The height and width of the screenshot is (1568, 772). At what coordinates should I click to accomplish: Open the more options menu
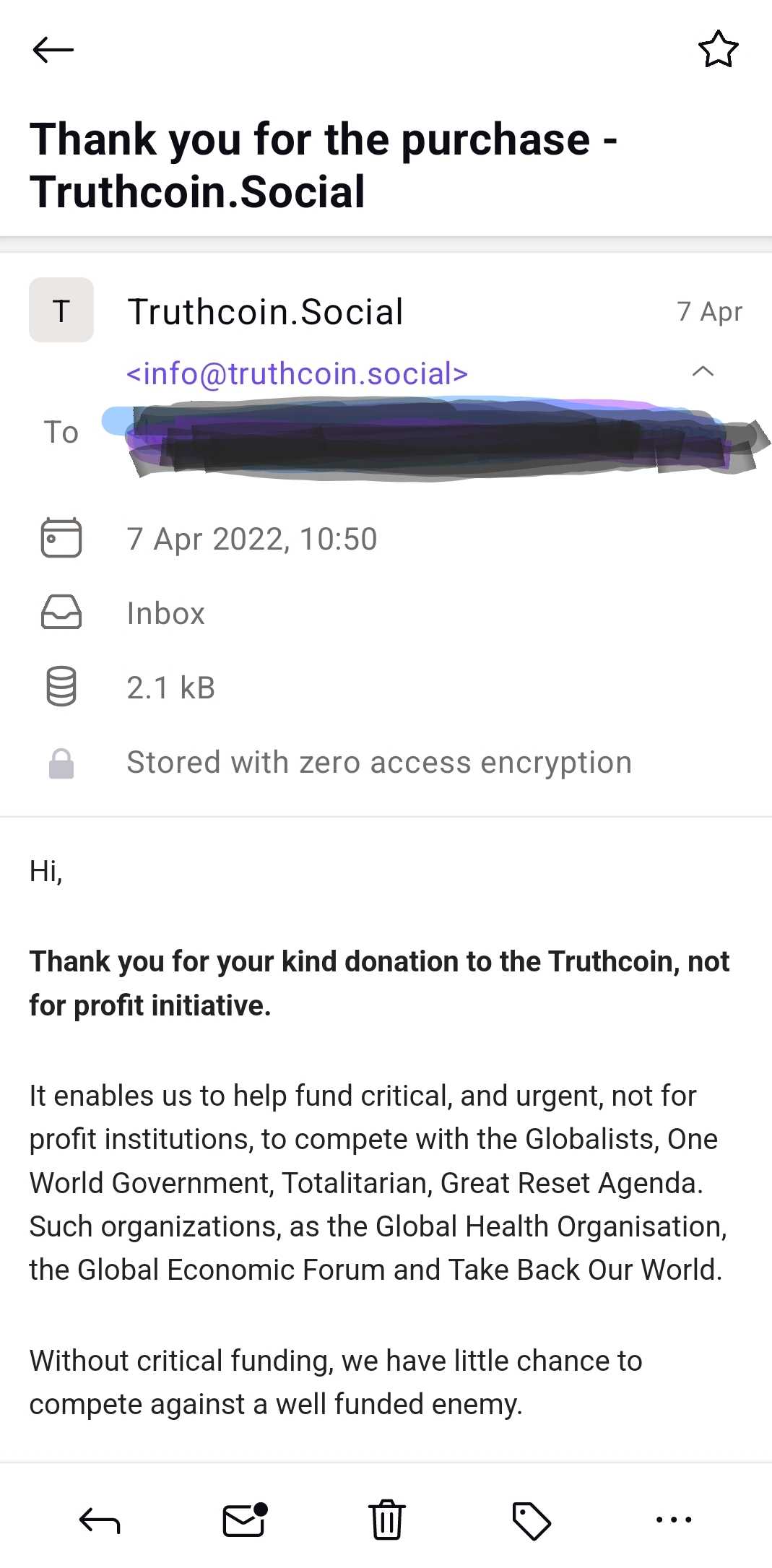pos(674,1520)
